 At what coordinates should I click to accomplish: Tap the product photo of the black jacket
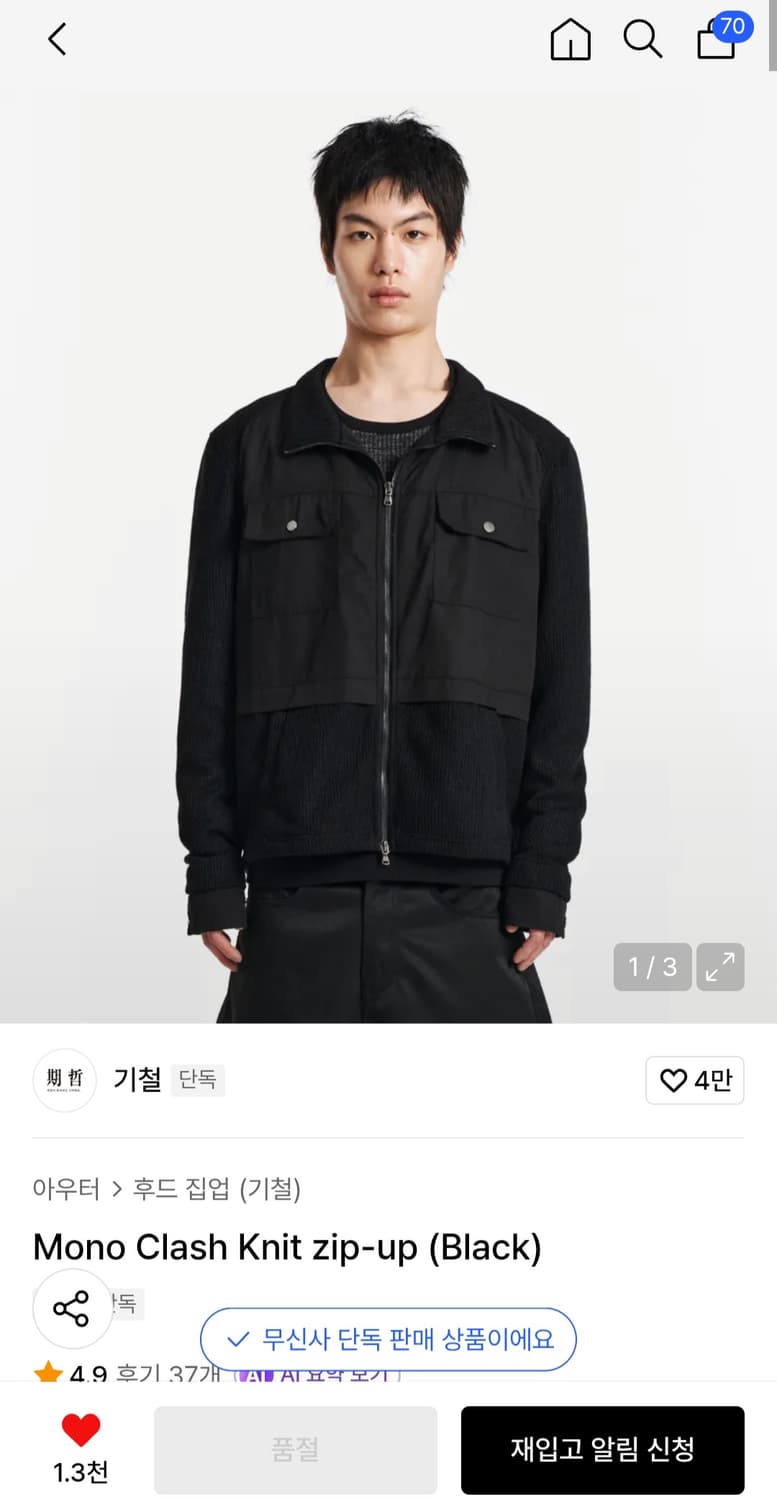388,600
